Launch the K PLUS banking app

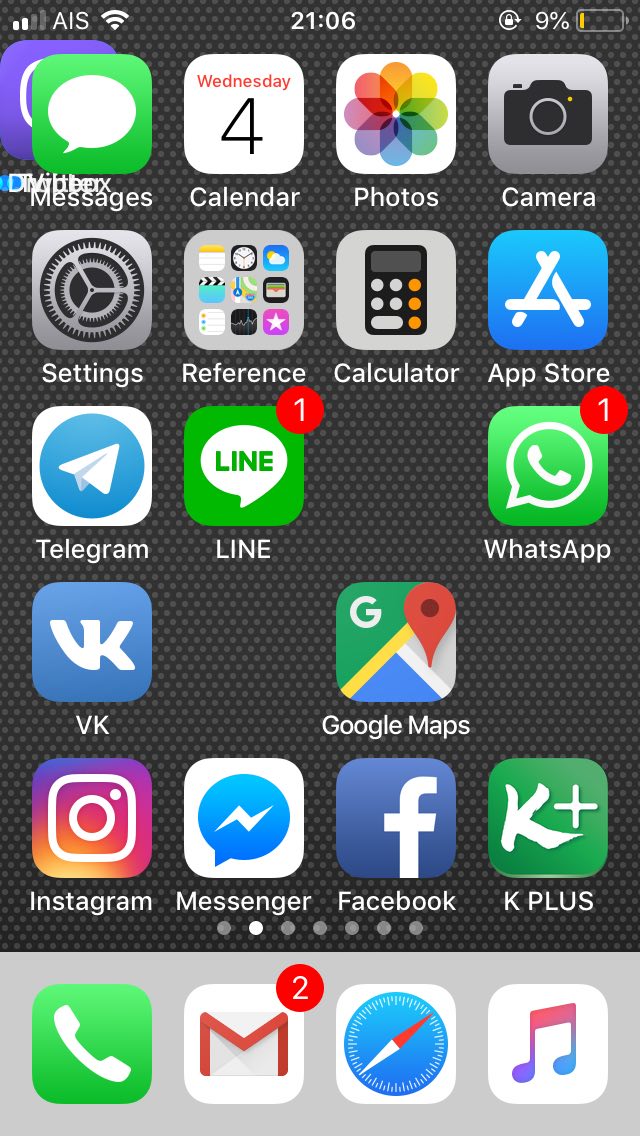[548, 818]
